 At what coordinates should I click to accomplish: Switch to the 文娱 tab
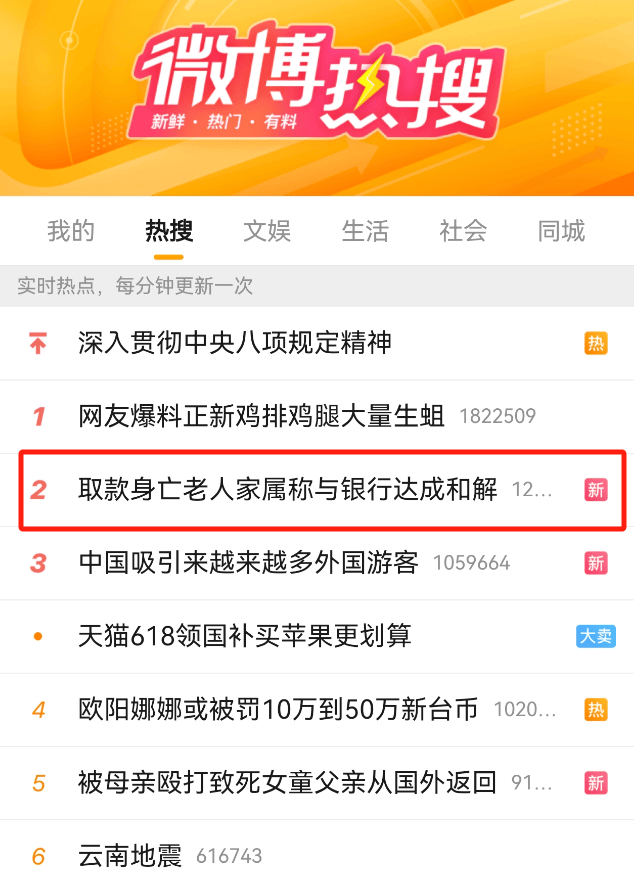267,232
